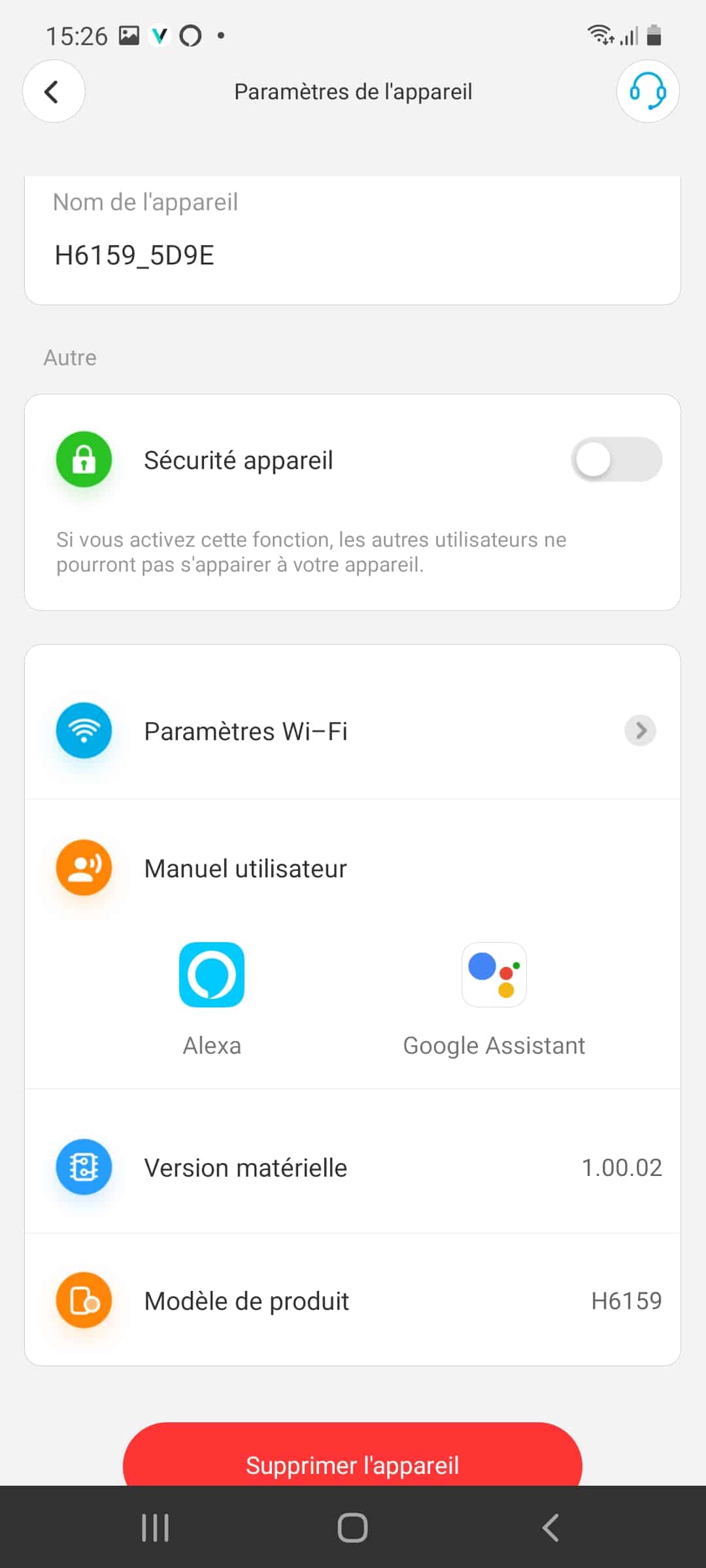Image resolution: width=706 pixels, height=1568 pixels.
Task: Go back using the top-left arrow
Action: tap(54, 91)
